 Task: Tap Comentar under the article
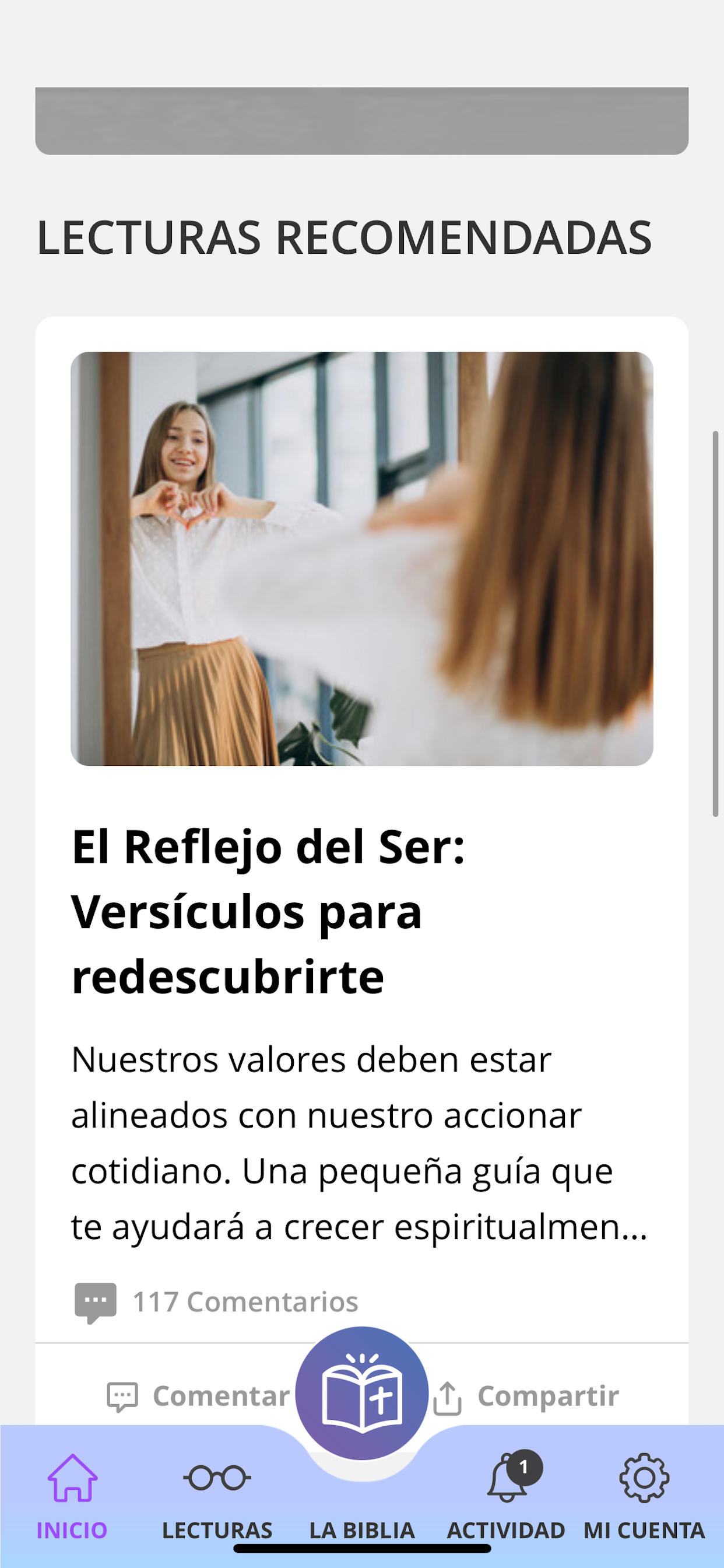pyautogui.click(x=198, y=1396)
